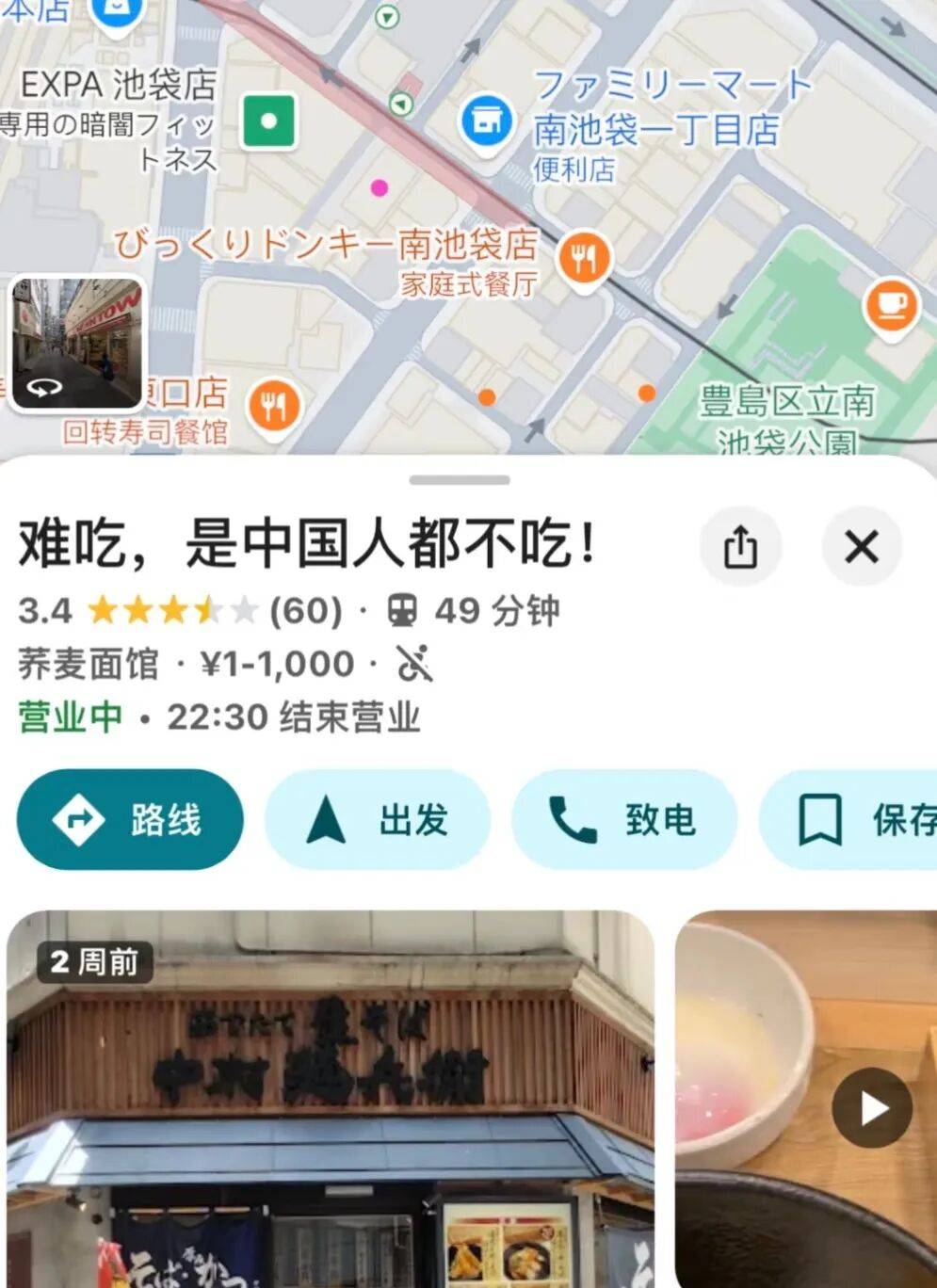Tap the 回转寿司餐馆 restaurant map pin
Screen dimensions: 937x1288
tap(274, 407)
